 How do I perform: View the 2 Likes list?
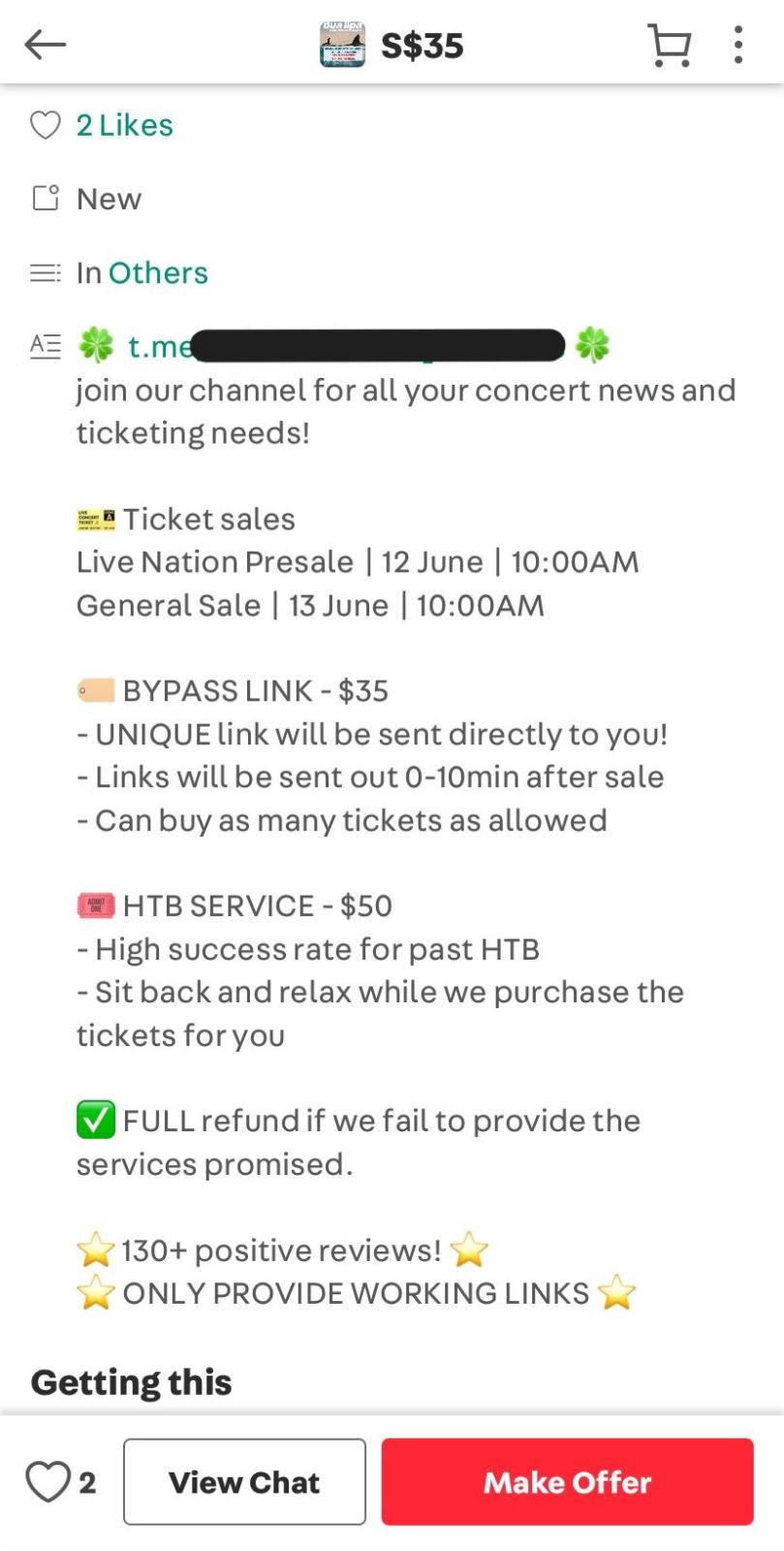pos(124,125)
